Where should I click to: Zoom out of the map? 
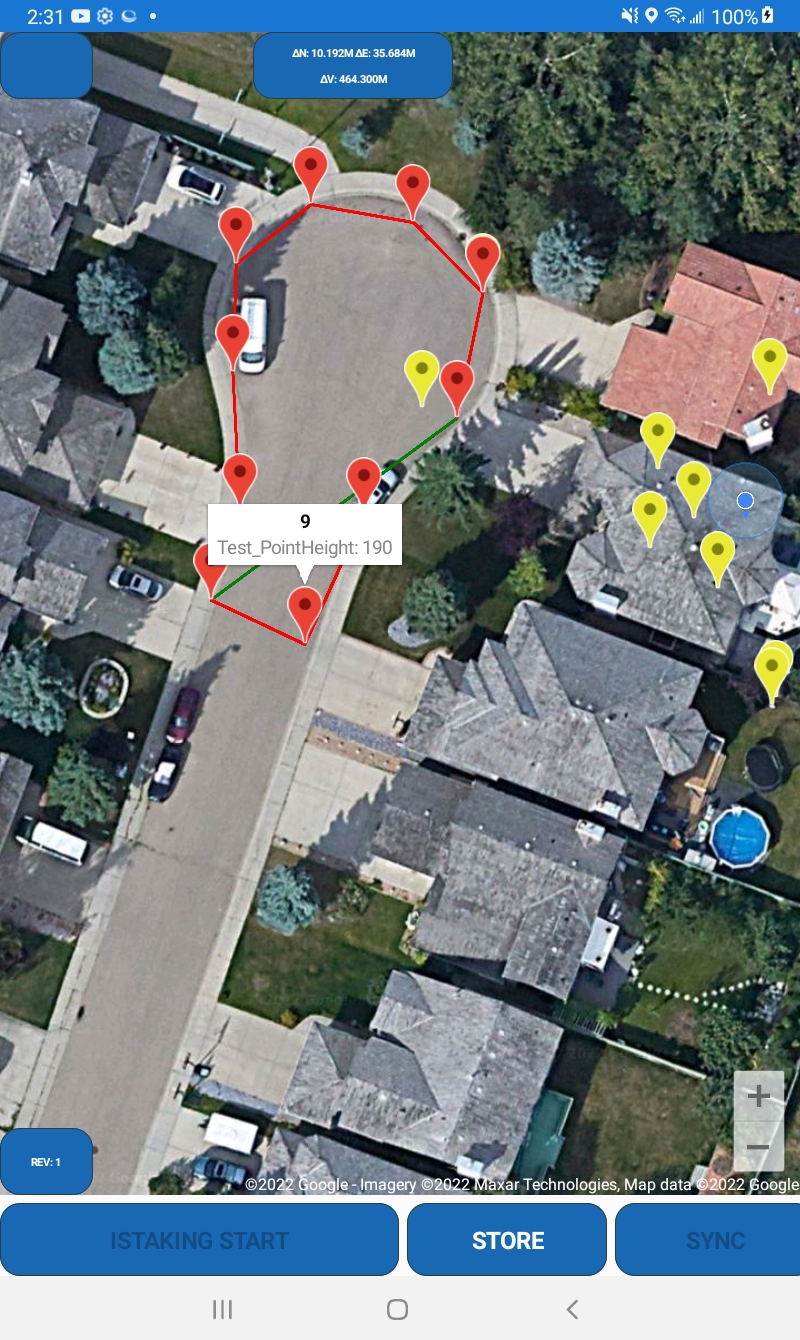tap(758, 1147)
